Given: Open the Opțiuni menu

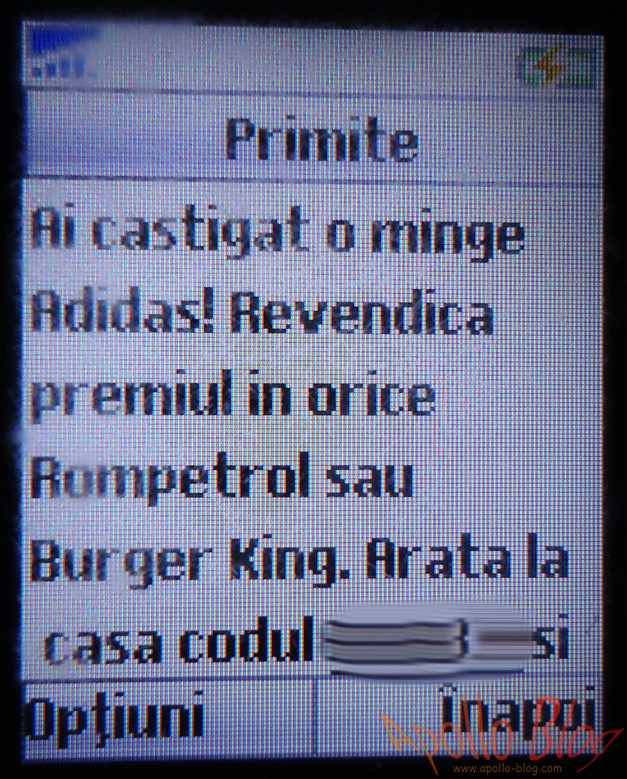Looking at the screenshot, I should coord(115,720).
